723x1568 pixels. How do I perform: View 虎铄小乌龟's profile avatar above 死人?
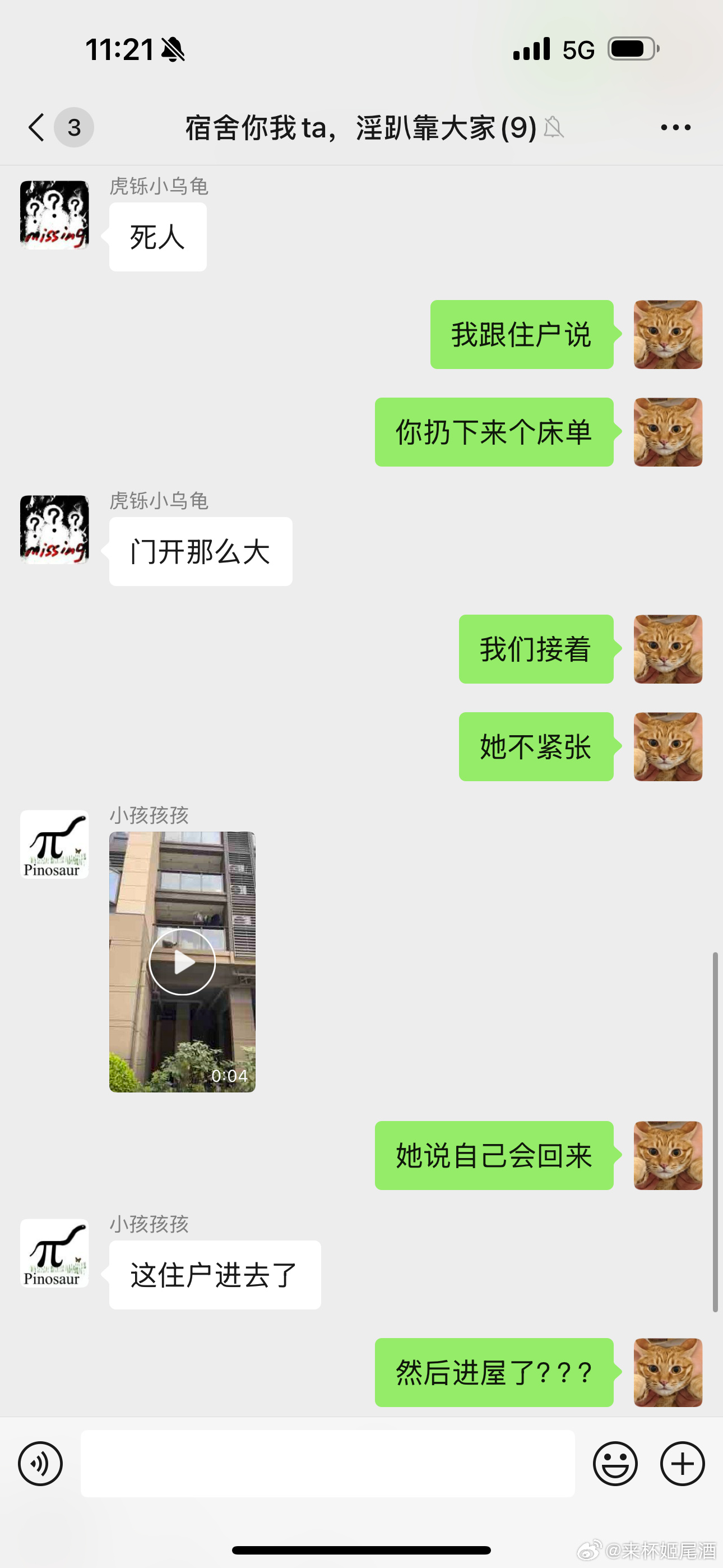(x=55, y=215)
